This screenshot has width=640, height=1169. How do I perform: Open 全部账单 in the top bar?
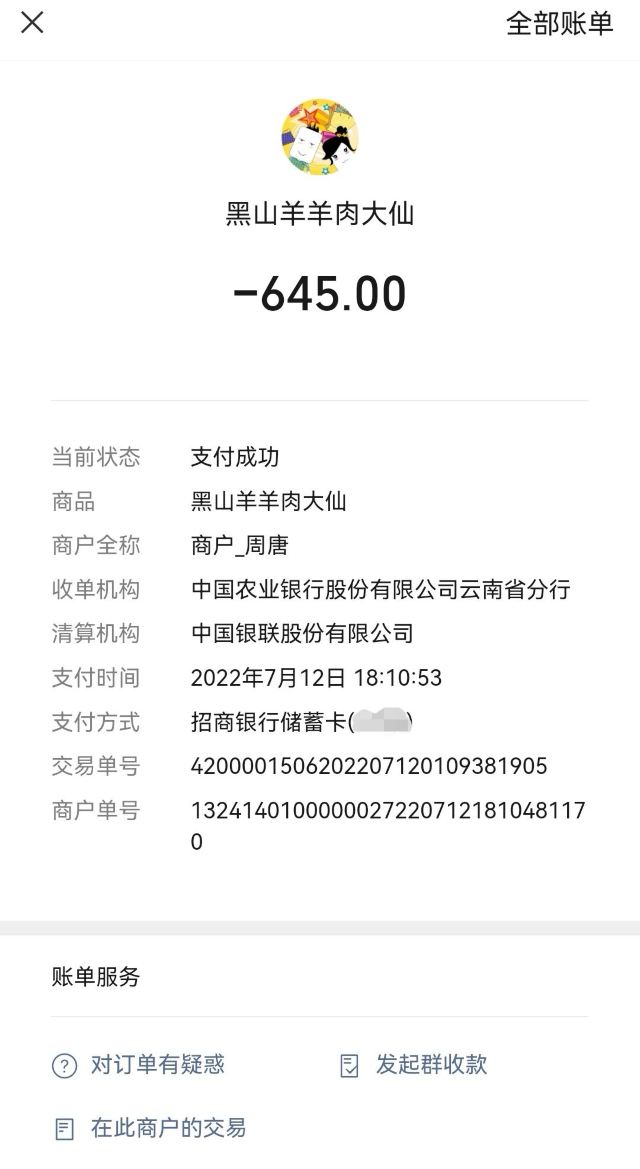click(559, 24)
